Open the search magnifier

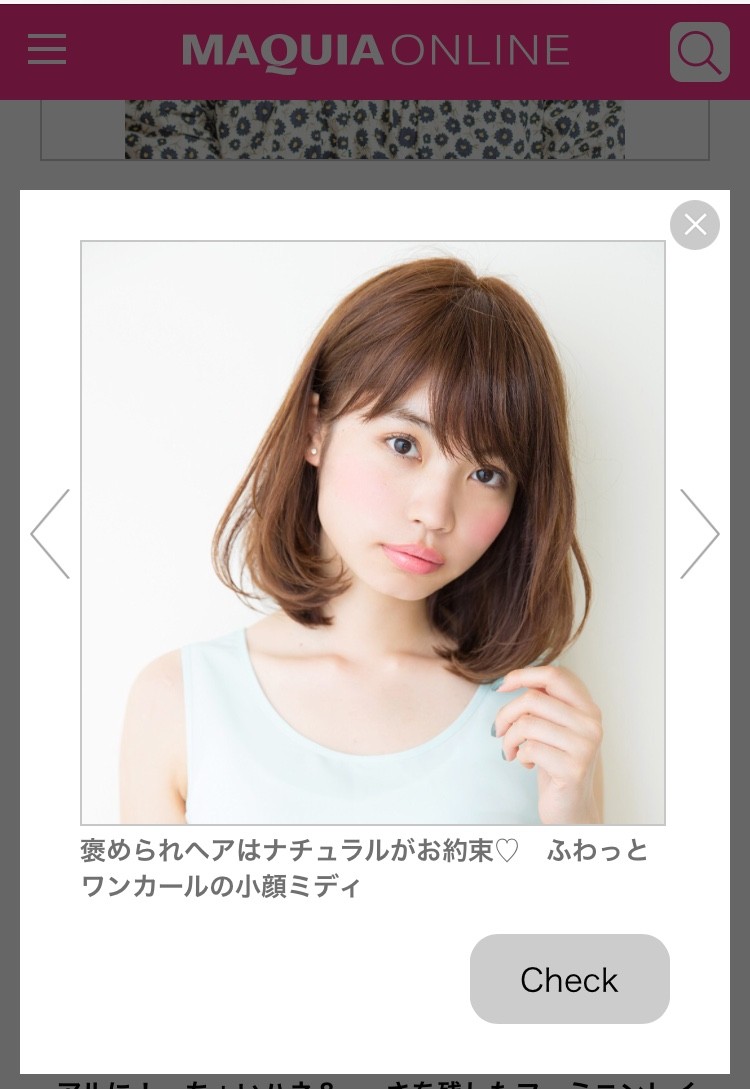(699, 51)
